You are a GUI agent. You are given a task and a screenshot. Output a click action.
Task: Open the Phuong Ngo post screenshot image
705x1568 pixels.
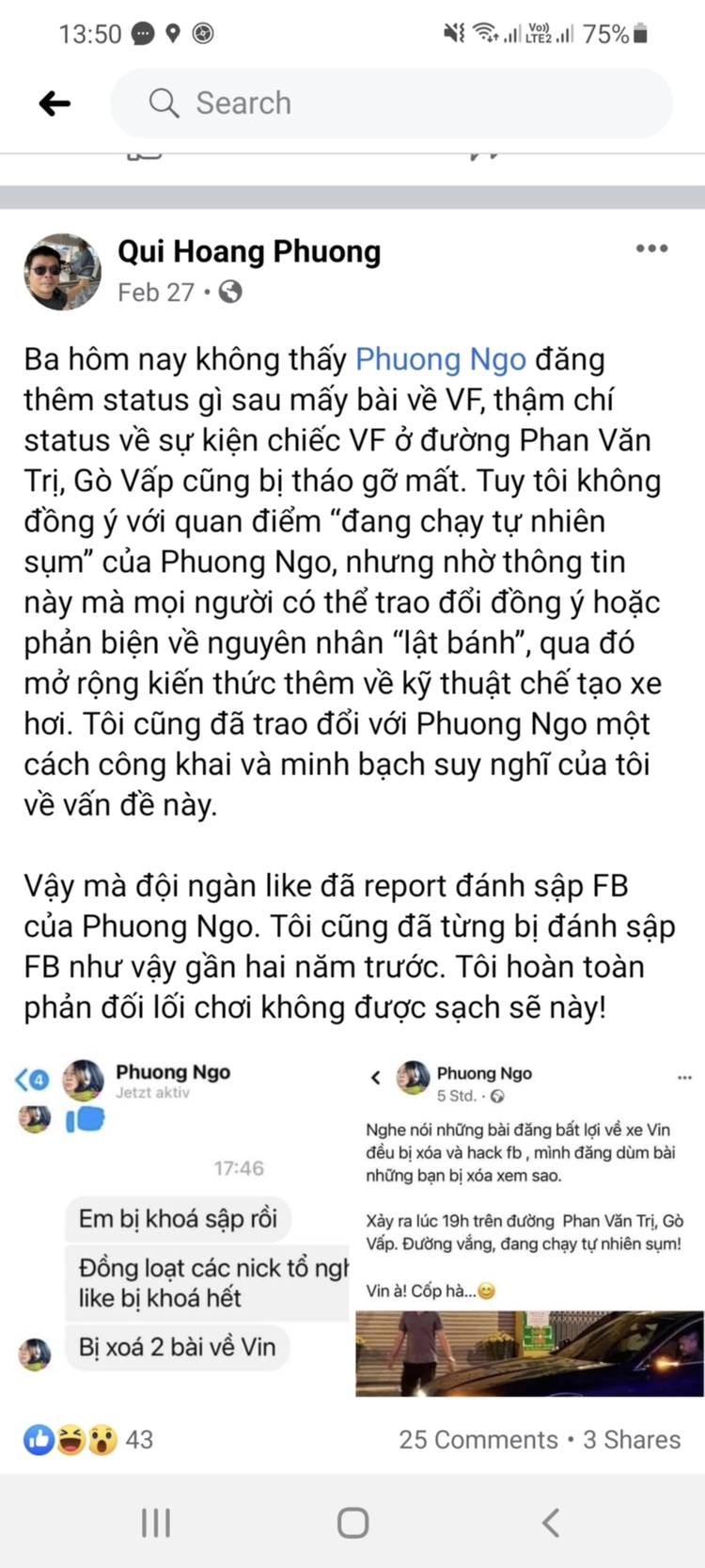[529, 1223]
